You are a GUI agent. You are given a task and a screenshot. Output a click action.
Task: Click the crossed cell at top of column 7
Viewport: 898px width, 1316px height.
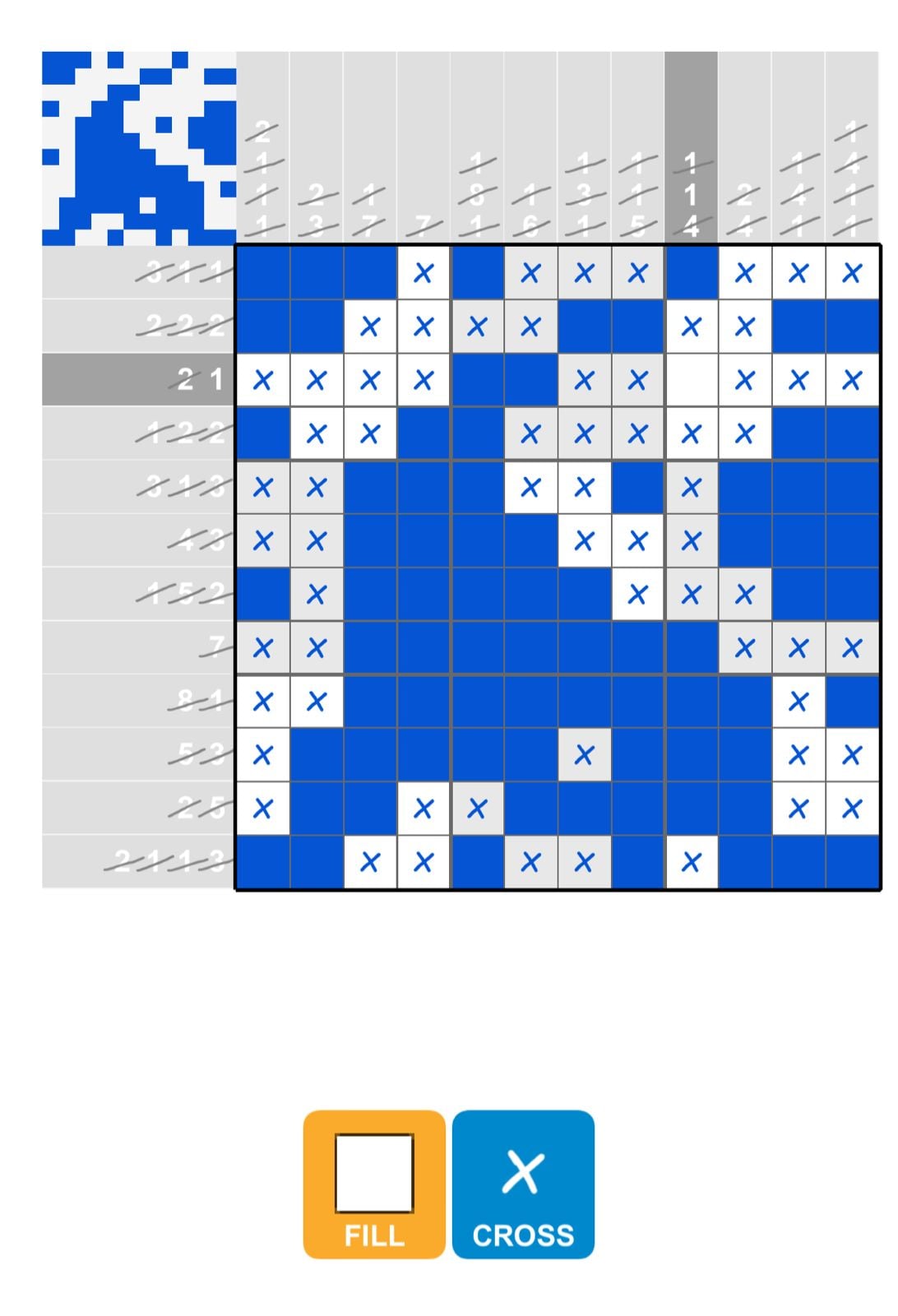click(x=584, y=270)
